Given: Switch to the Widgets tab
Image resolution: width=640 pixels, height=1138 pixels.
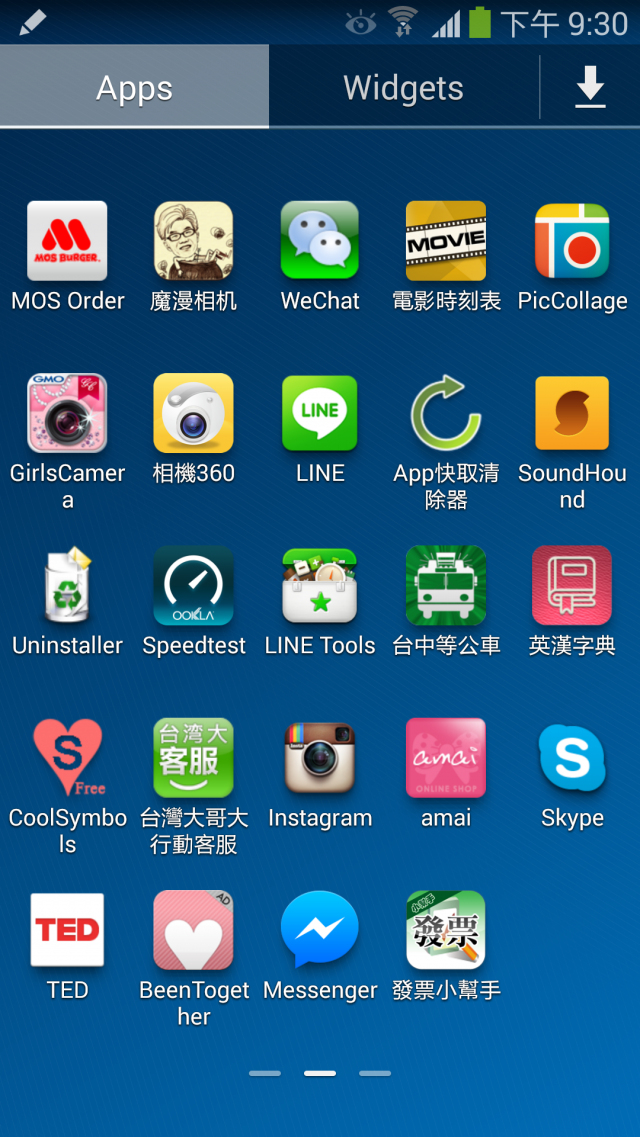Looking at the screenshot, I should click(x=403, y=88).
